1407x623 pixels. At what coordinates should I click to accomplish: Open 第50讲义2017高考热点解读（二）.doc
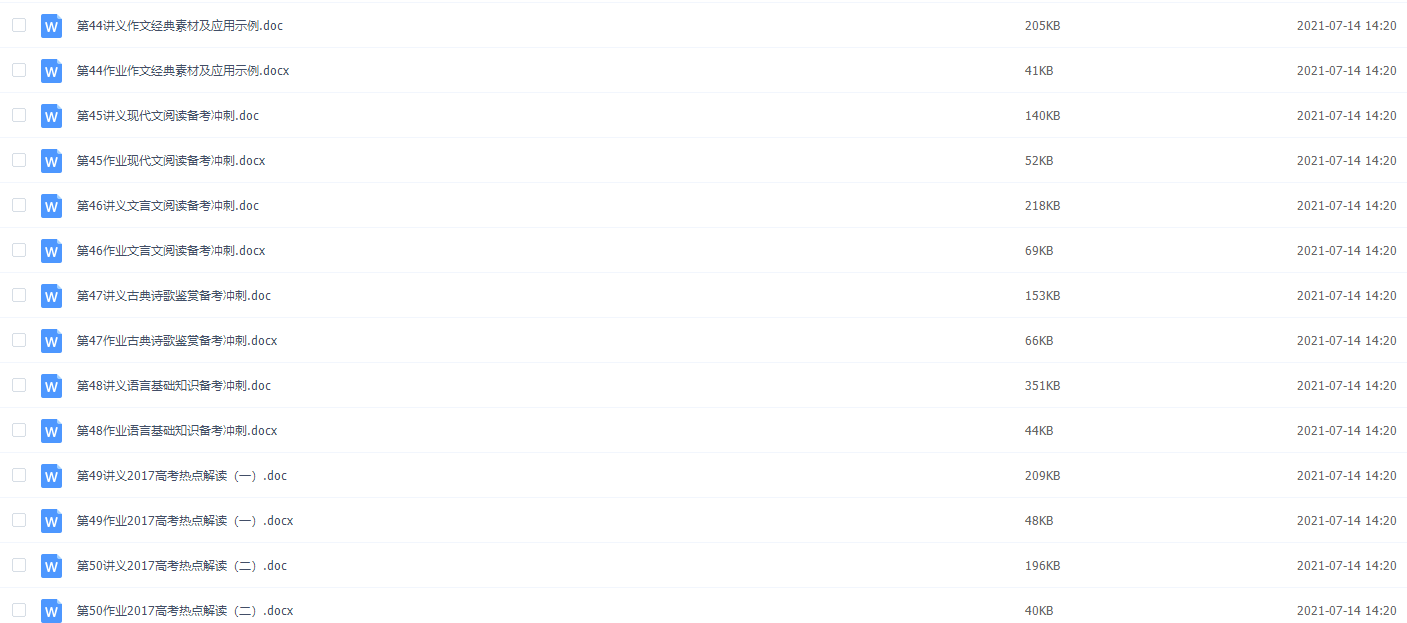[181, 566]
